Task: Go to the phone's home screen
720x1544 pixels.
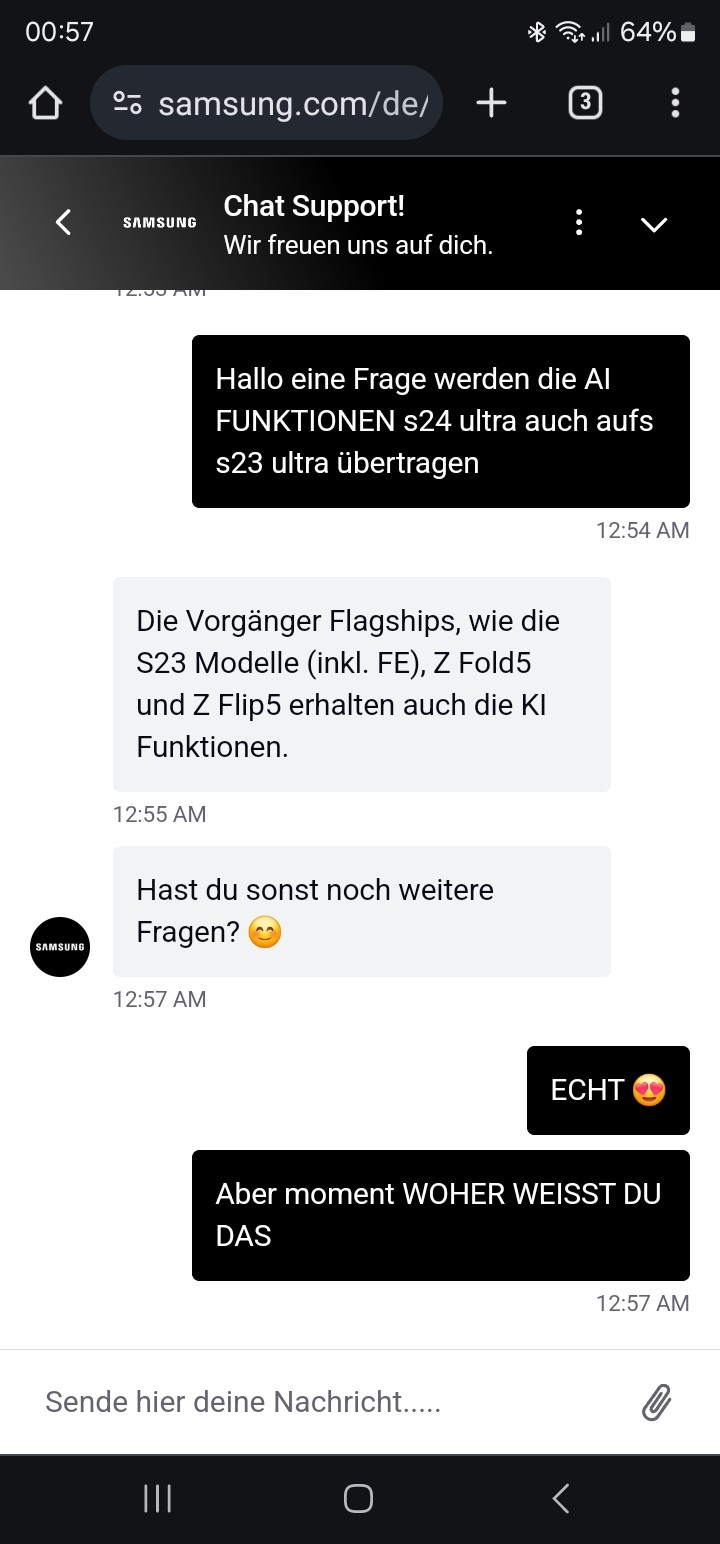Action: [358, 1498]
